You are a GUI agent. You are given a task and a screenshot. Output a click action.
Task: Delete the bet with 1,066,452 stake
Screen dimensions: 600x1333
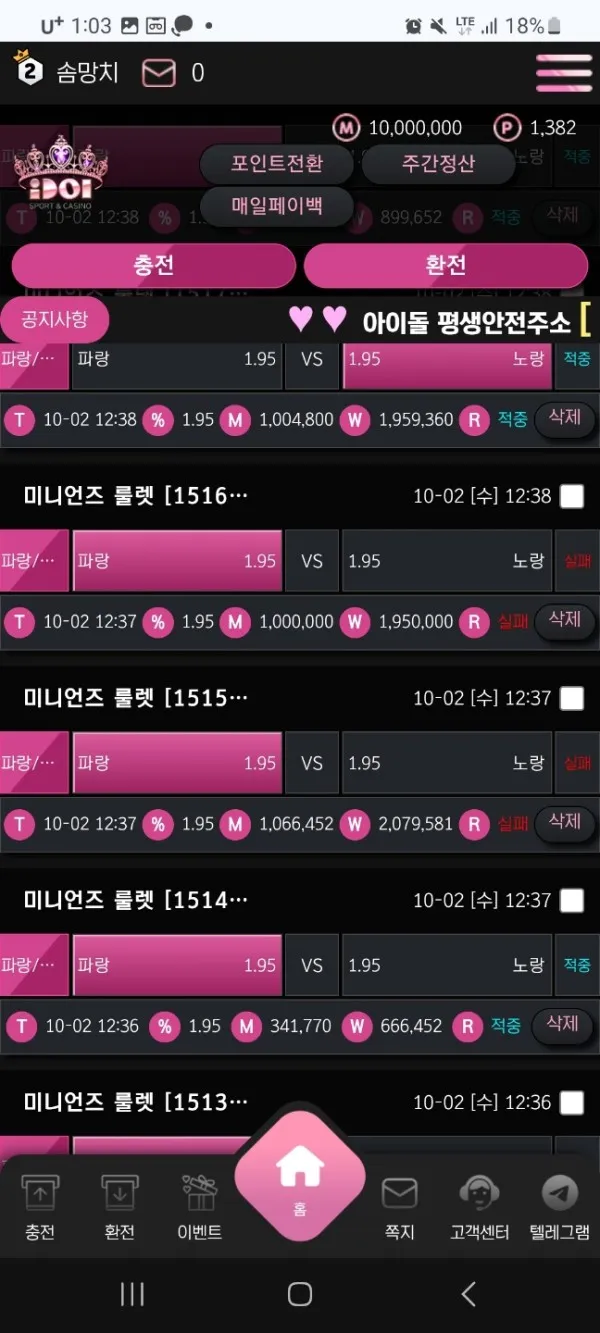coord(564,822)
